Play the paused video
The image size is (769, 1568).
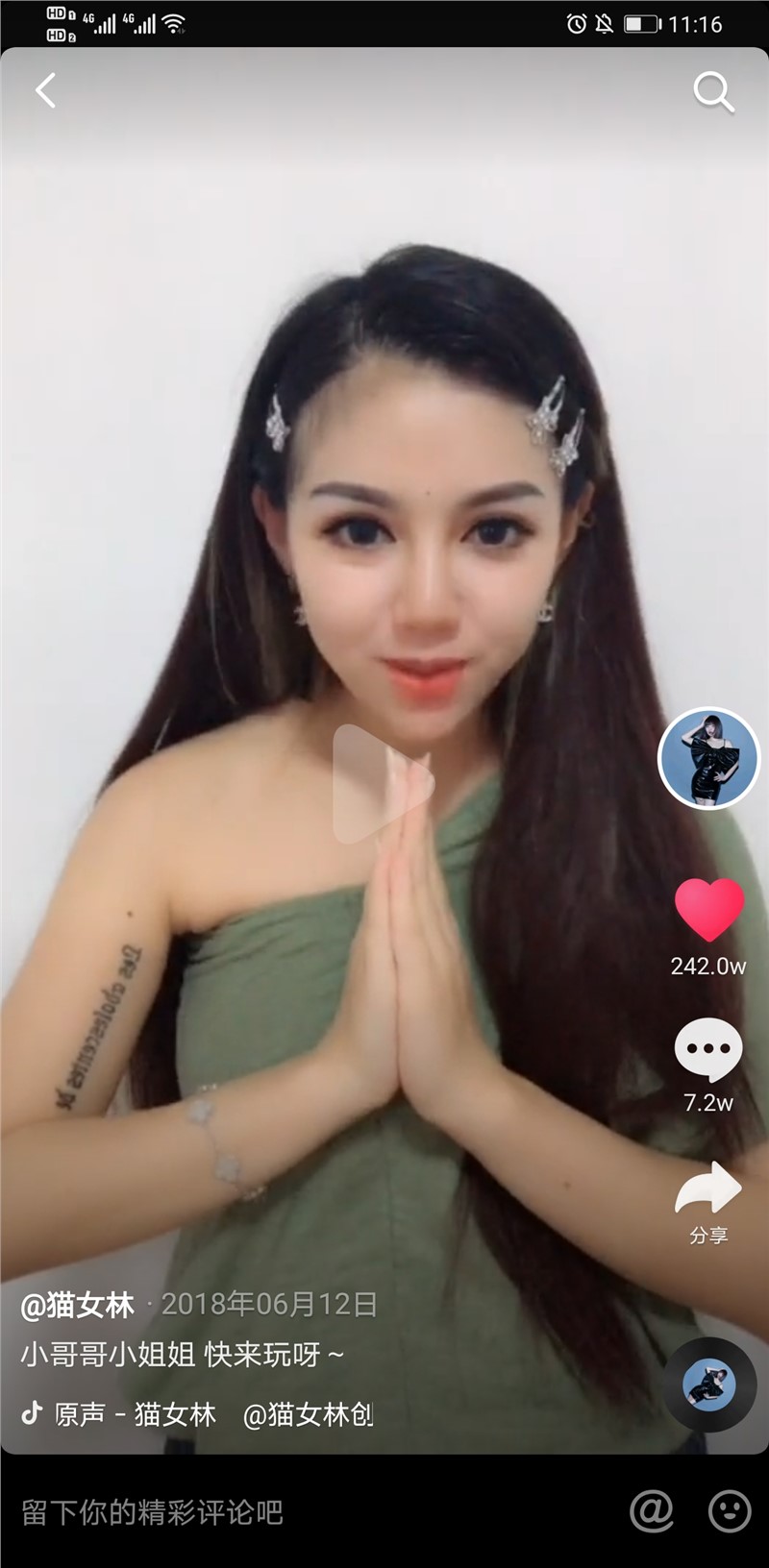[x=383, y=783]
